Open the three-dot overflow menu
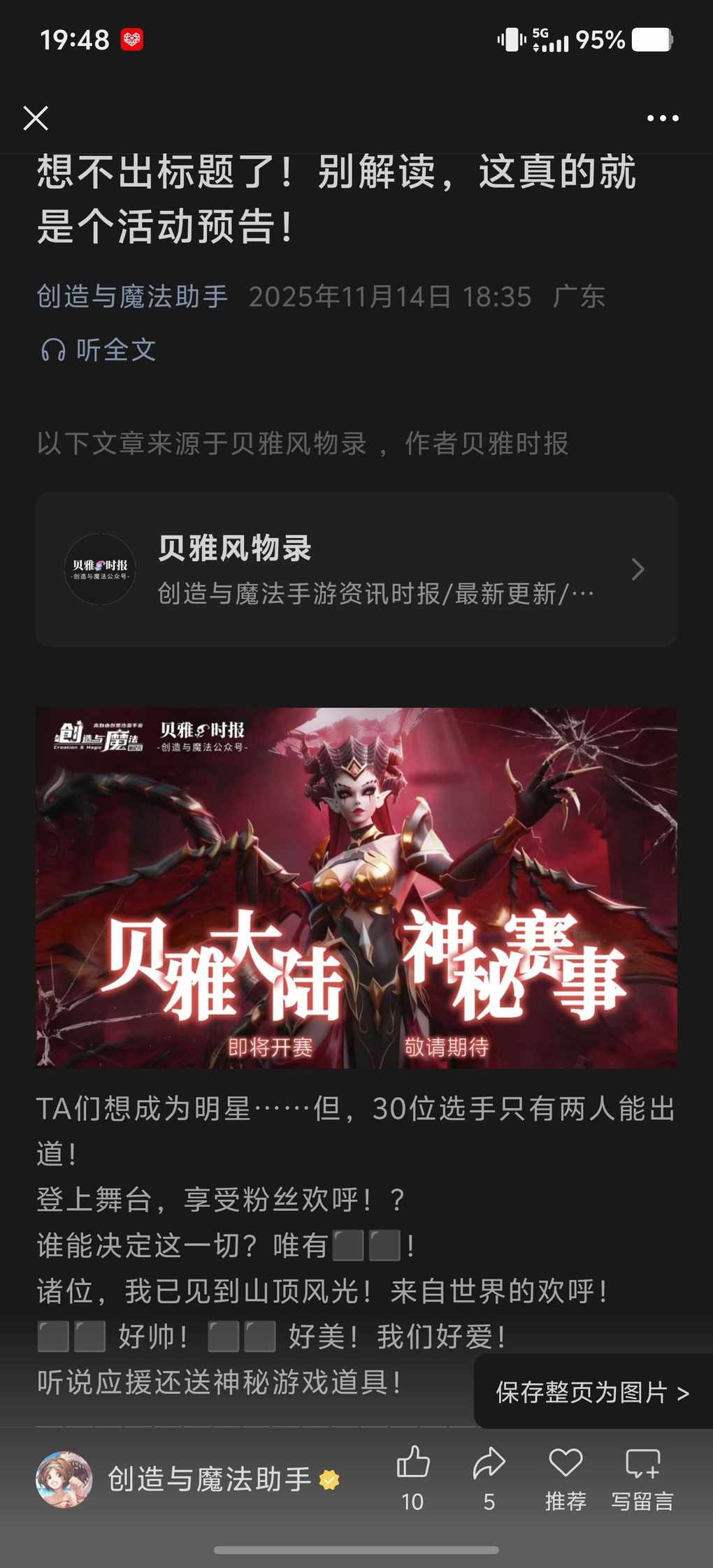Screen dimensions: 713x1568 pos(662,118)
